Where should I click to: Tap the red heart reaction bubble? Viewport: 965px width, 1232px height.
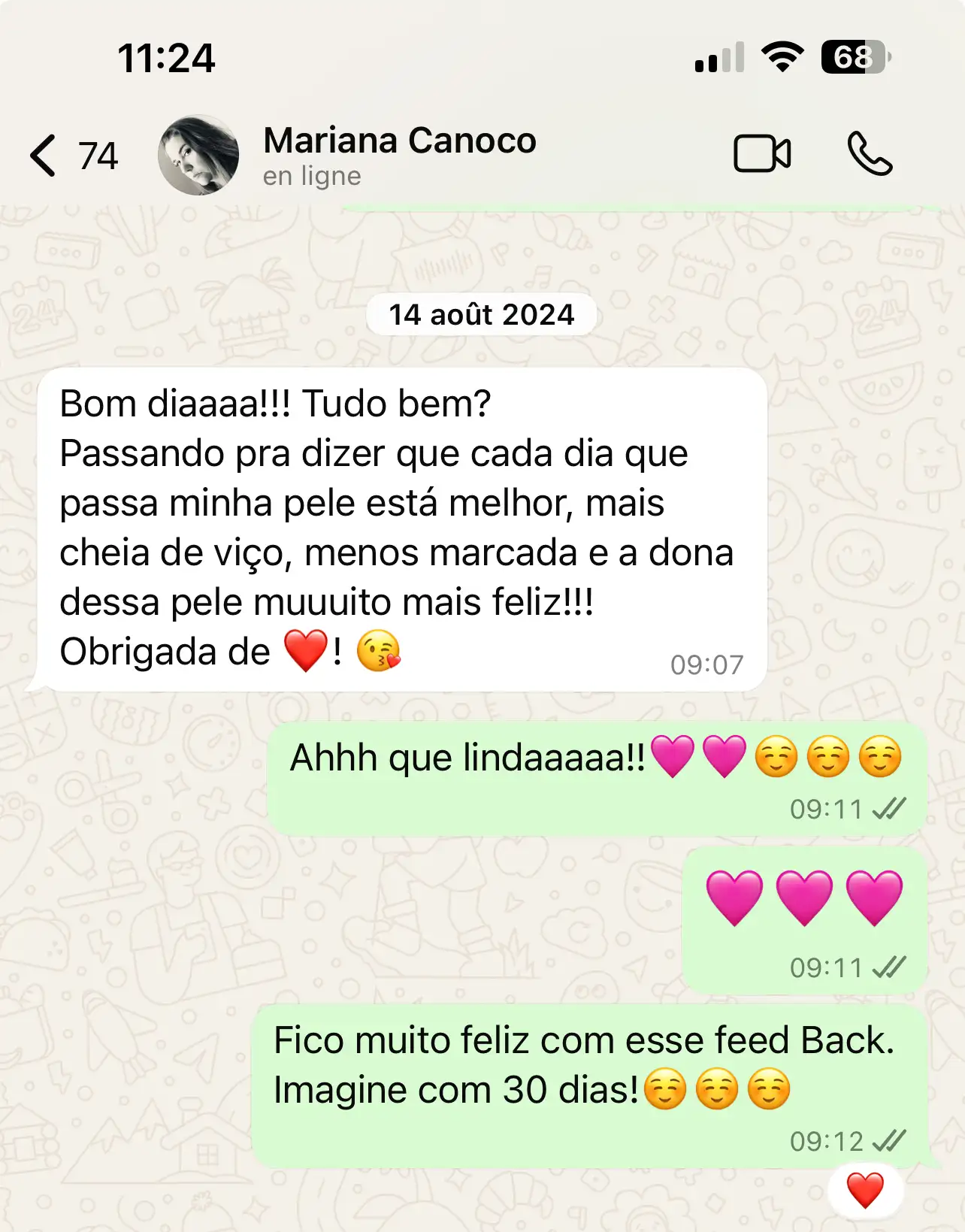point(865,1190)
